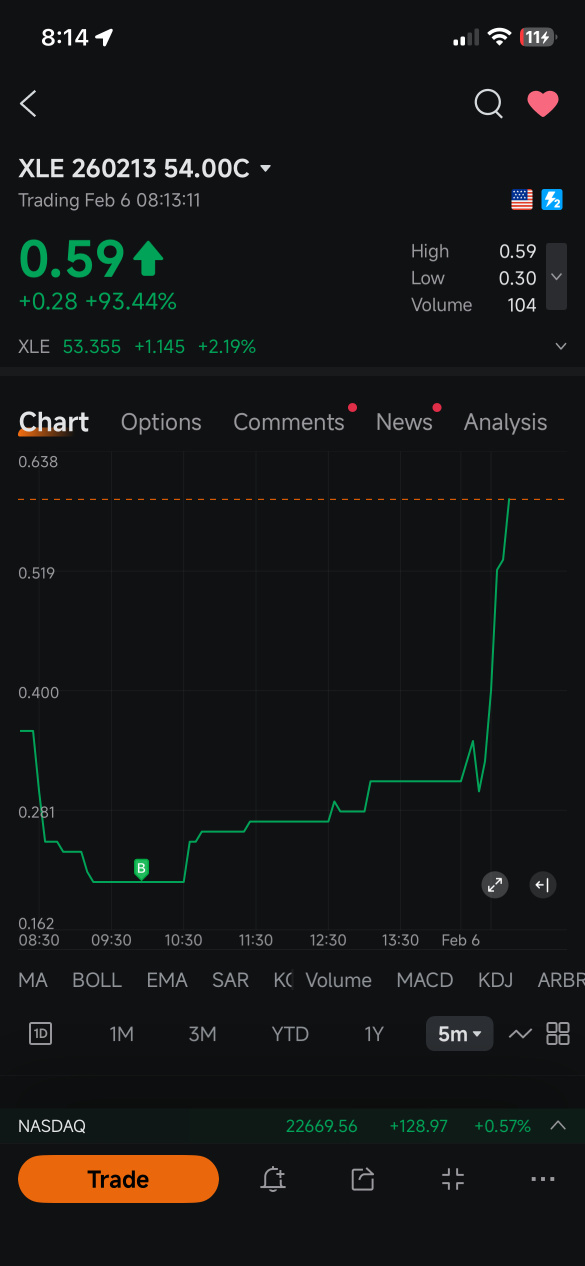Expand the High/Low/Volume details panel

(x=557, y=277)
